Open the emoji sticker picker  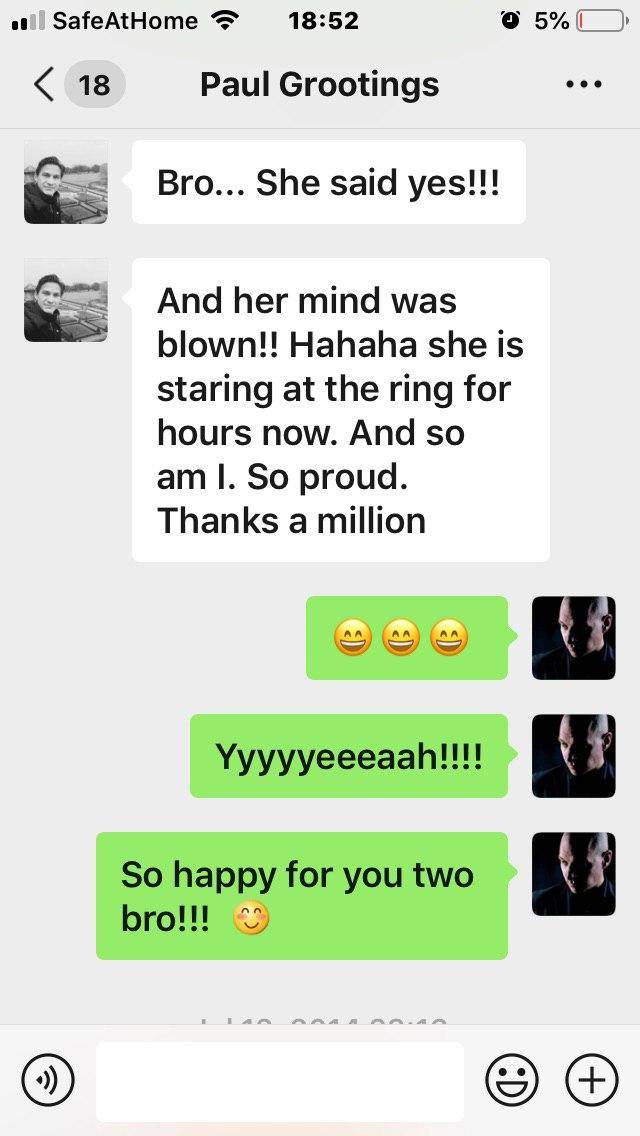click(511, 1080)
